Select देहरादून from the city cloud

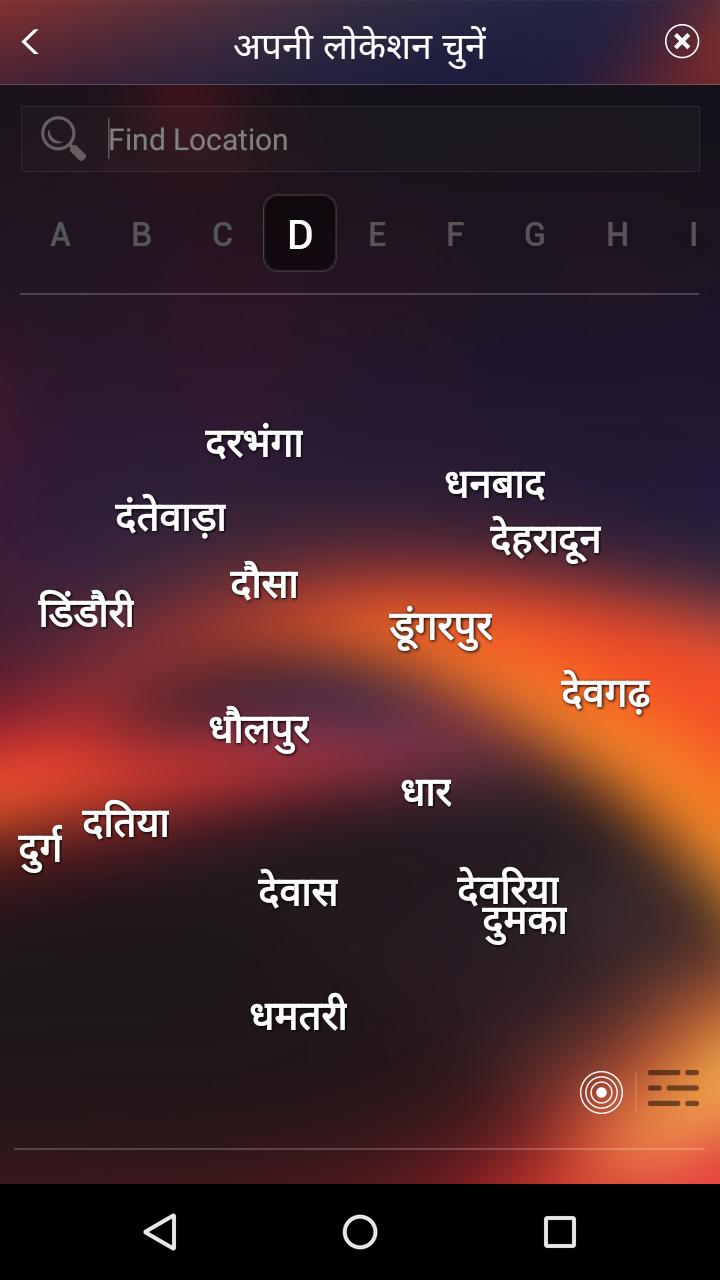click(543, 538)
